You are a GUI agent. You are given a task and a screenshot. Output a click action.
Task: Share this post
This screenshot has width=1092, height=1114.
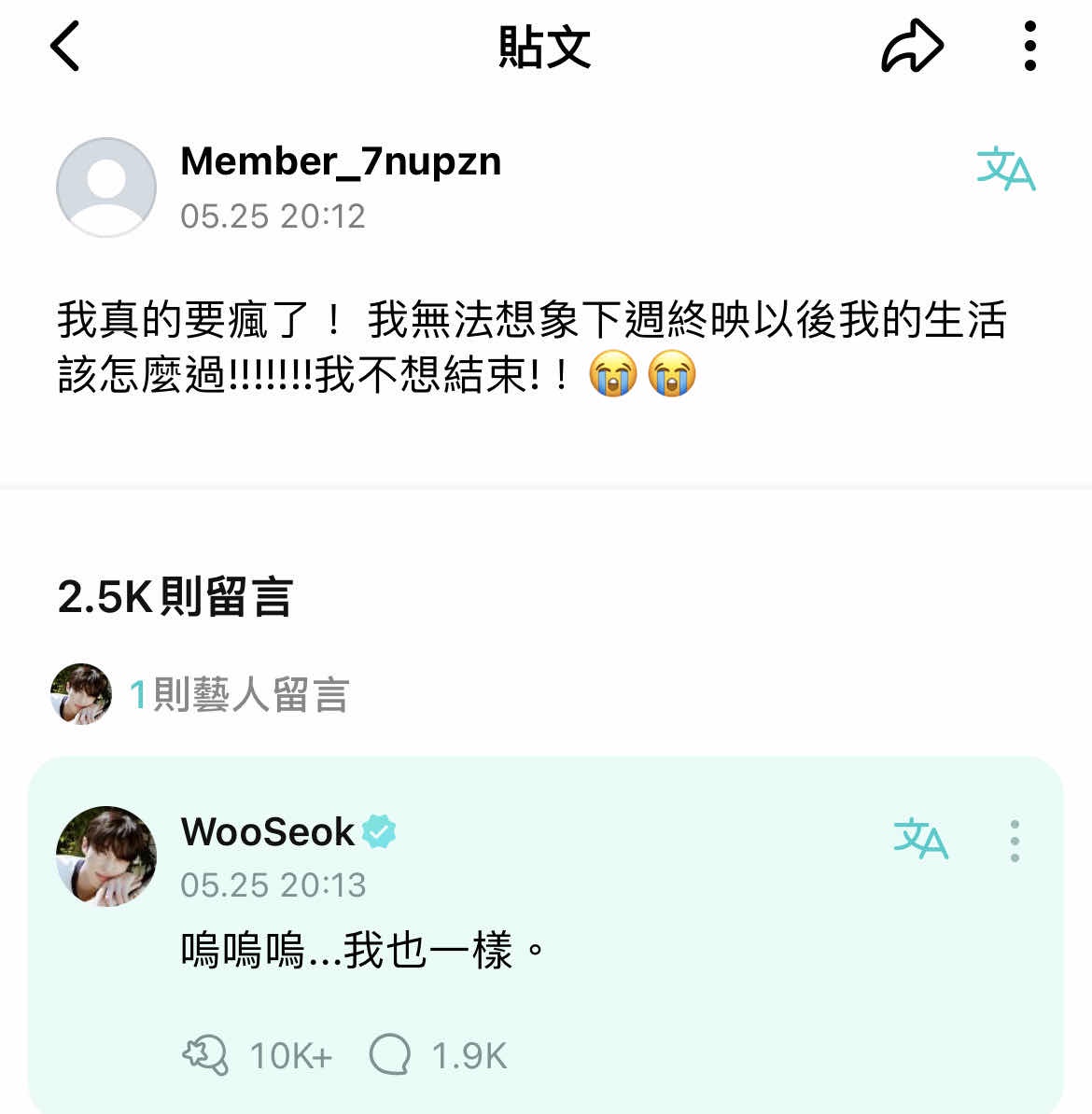(912, 47)
